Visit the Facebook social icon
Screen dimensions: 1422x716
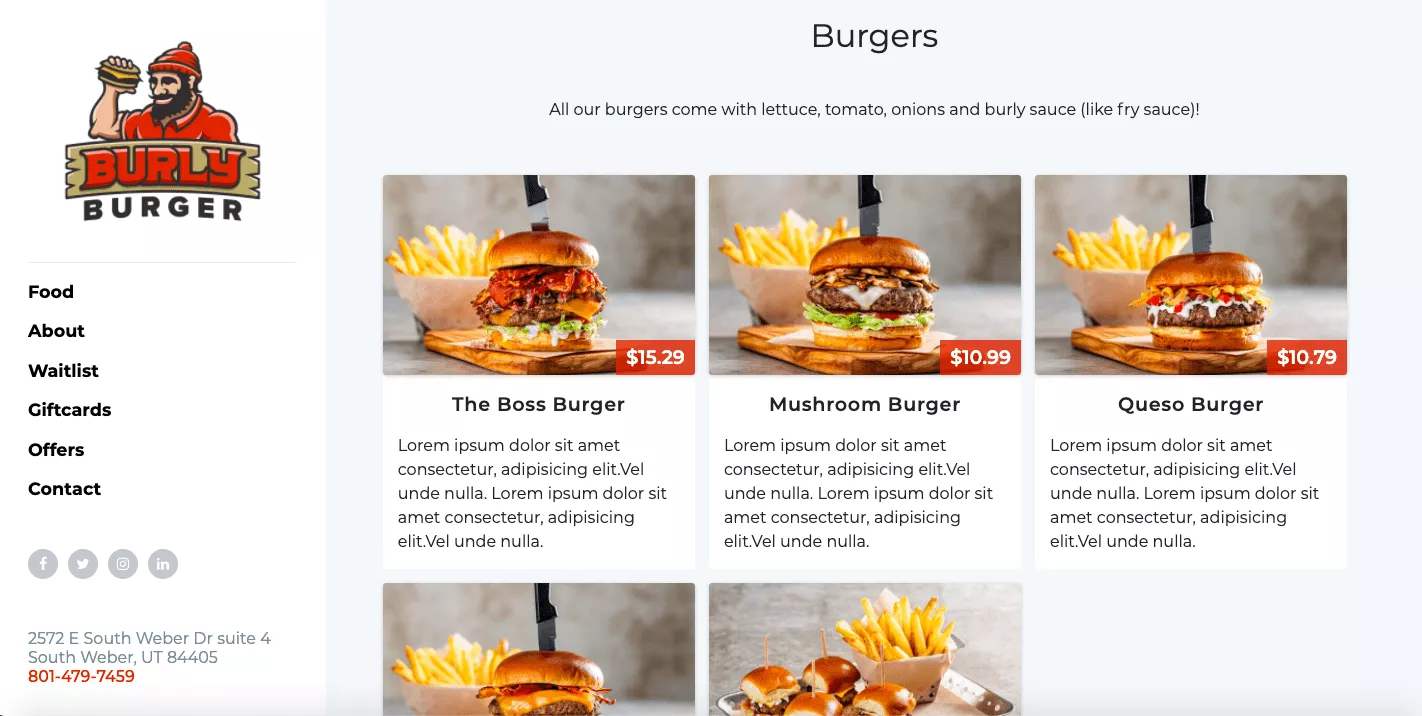pyautogui.click(x=43, y=564)
